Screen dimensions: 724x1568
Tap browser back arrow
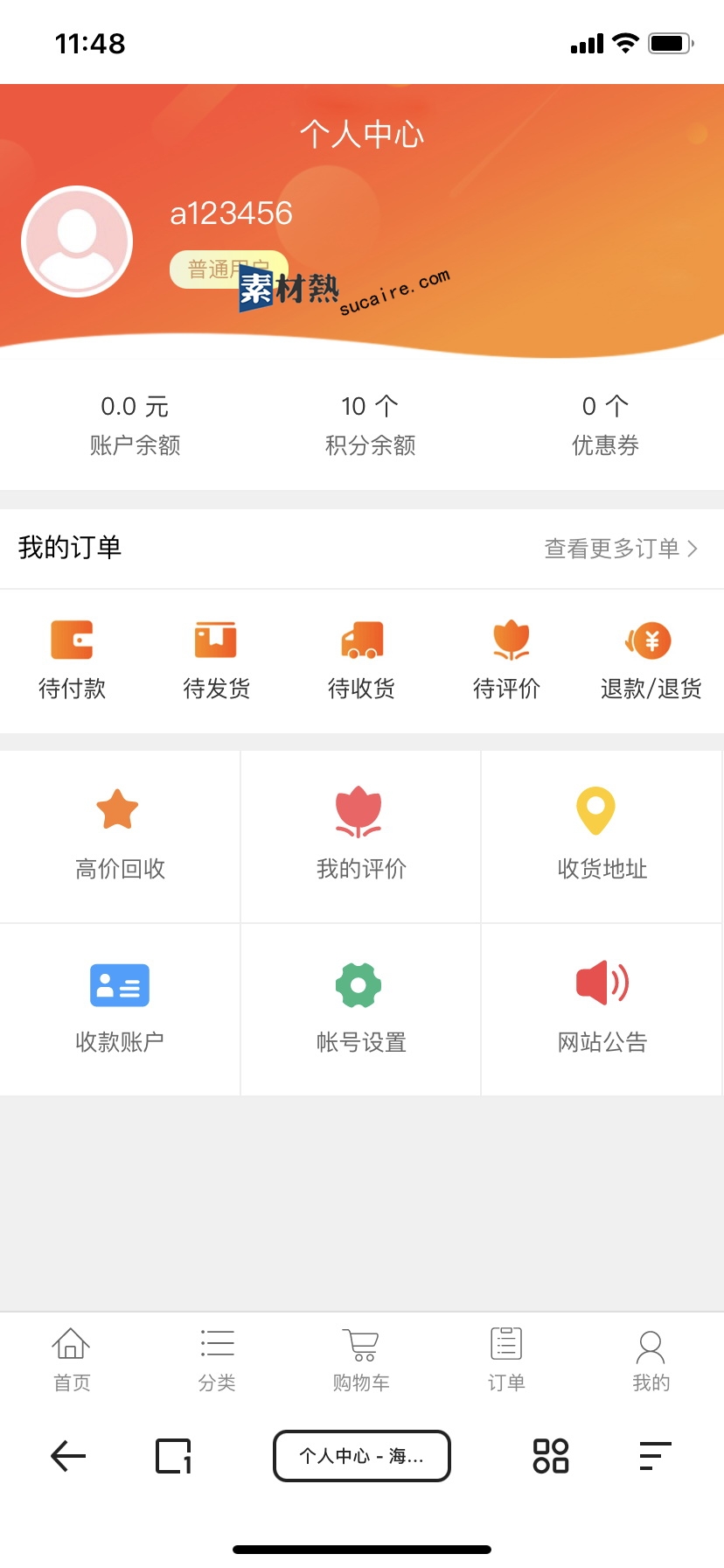68,1456
